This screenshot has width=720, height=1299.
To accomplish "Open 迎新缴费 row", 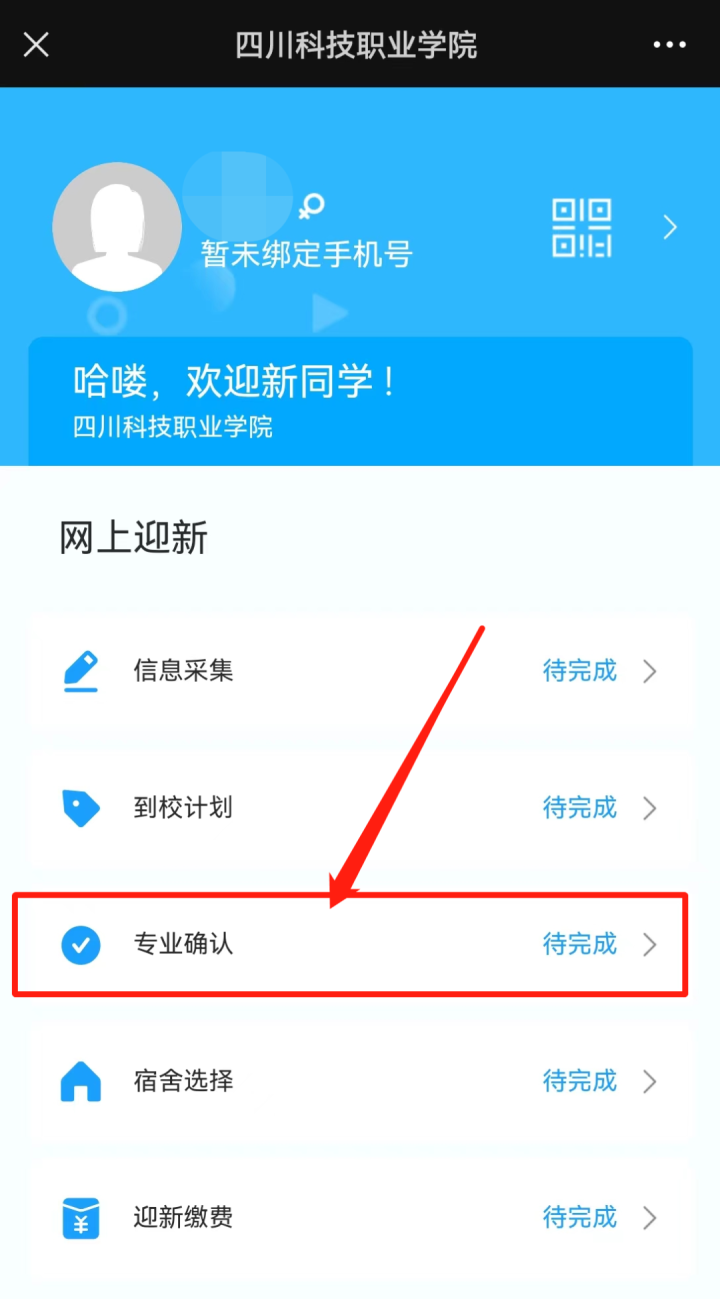I will tap(360, 1218).
